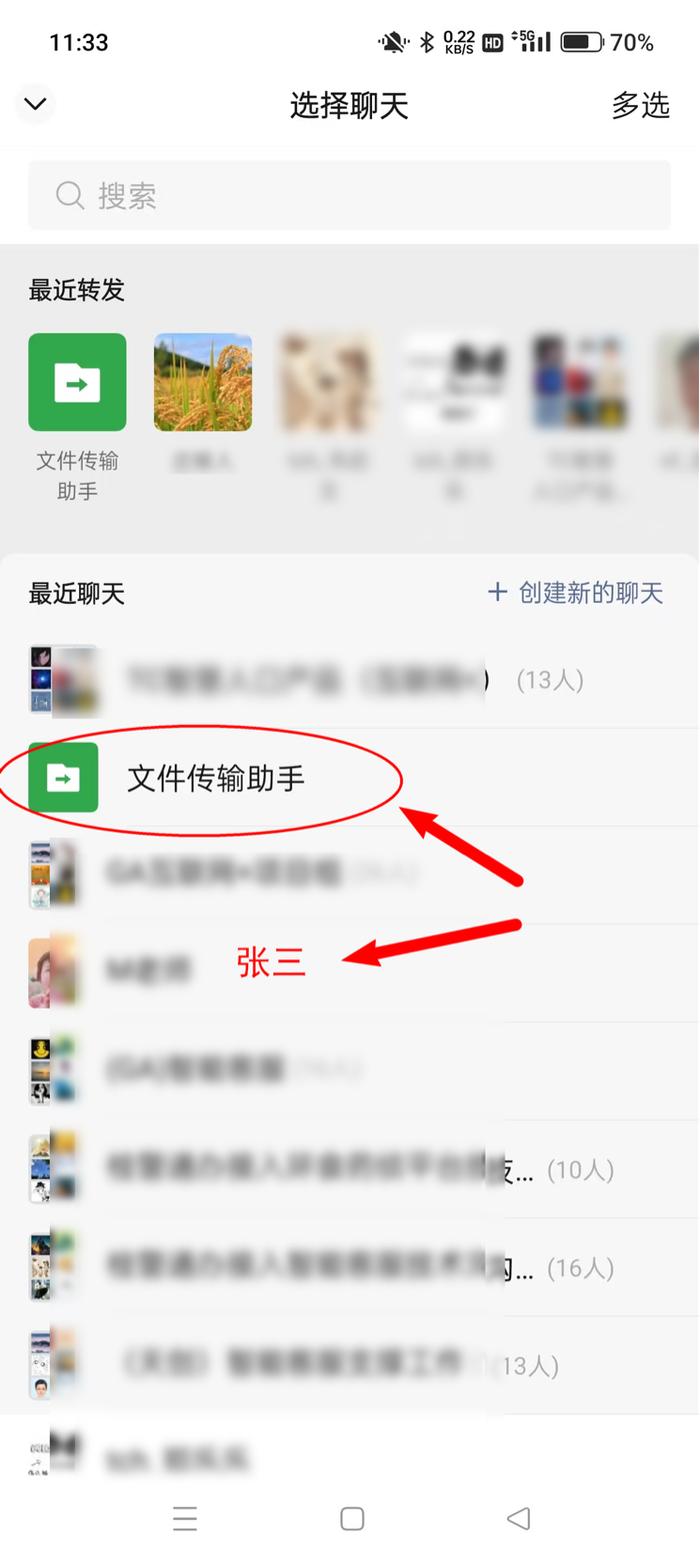Choose the group chat with 16人

tap(349, 1267)
